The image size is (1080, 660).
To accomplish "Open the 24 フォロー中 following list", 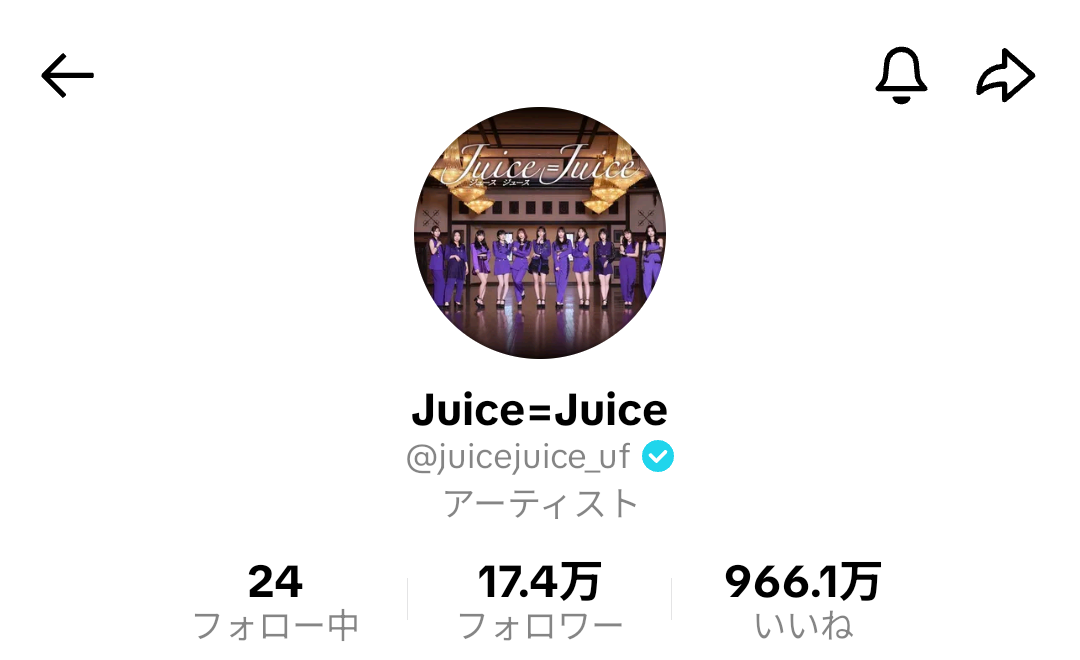I will [x=275, y=602].
